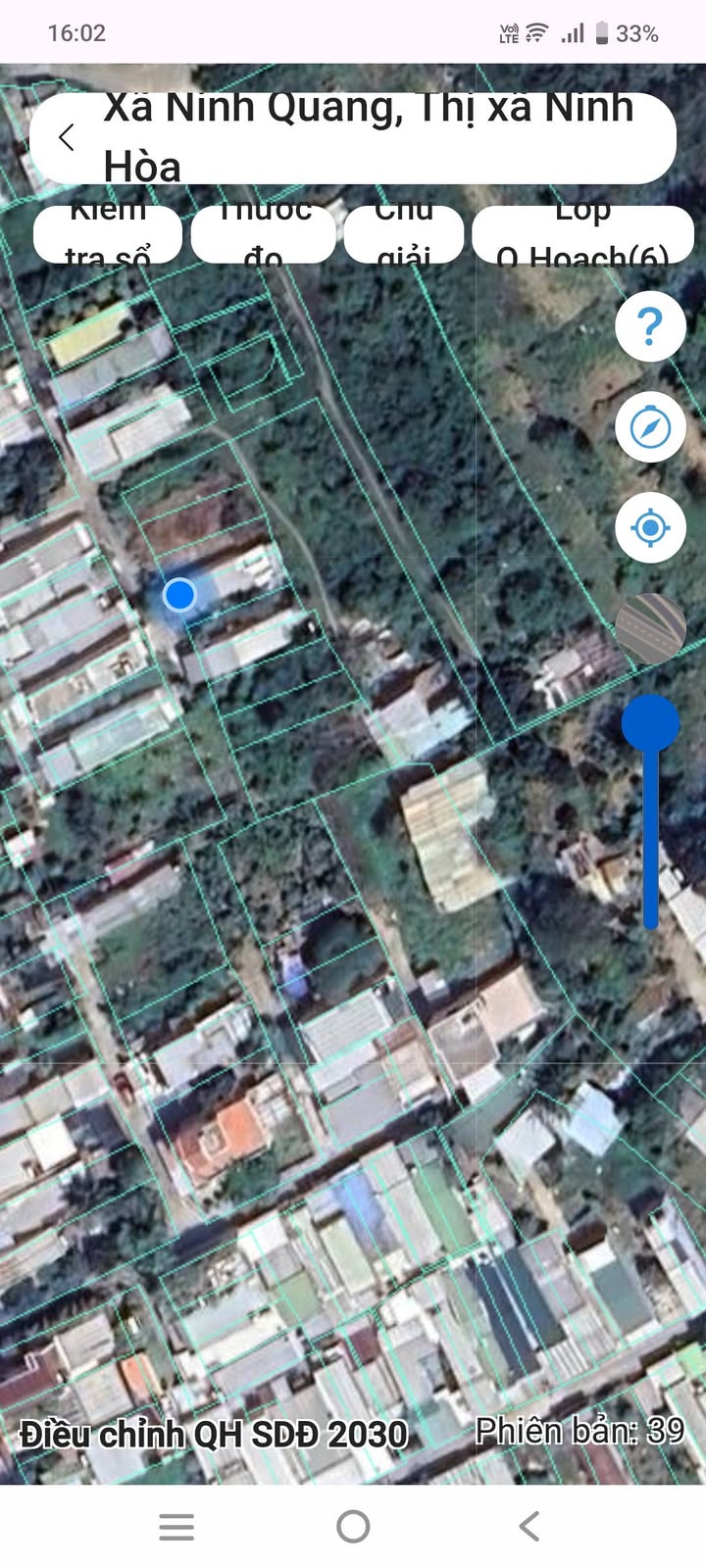This screenshot has width=706, height=1568.
Task: Open Android recent apps
Action: click(x=176, y=1527)
